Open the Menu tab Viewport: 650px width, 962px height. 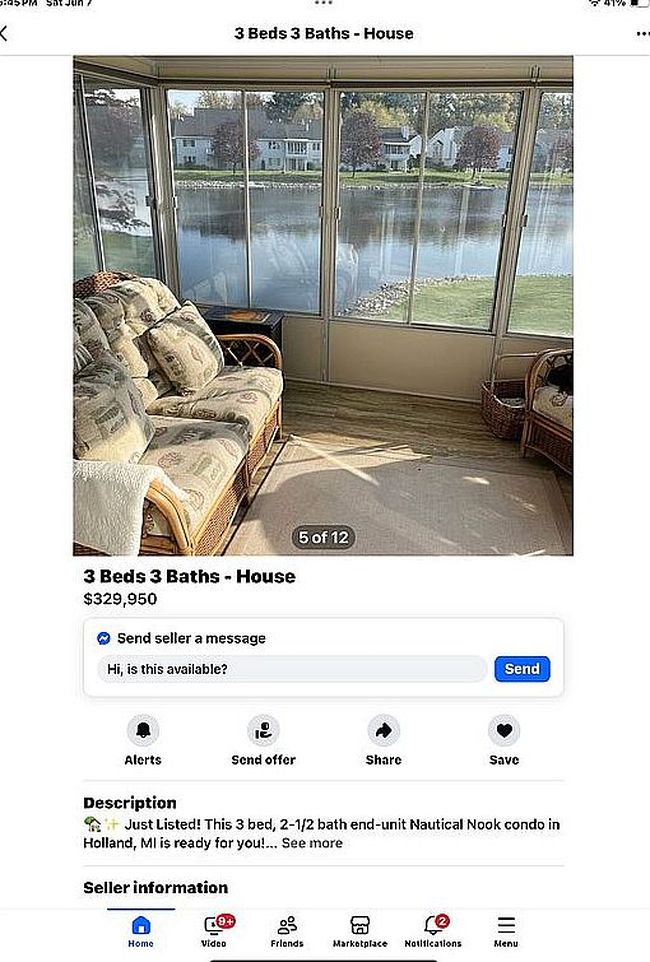[506, 930]
